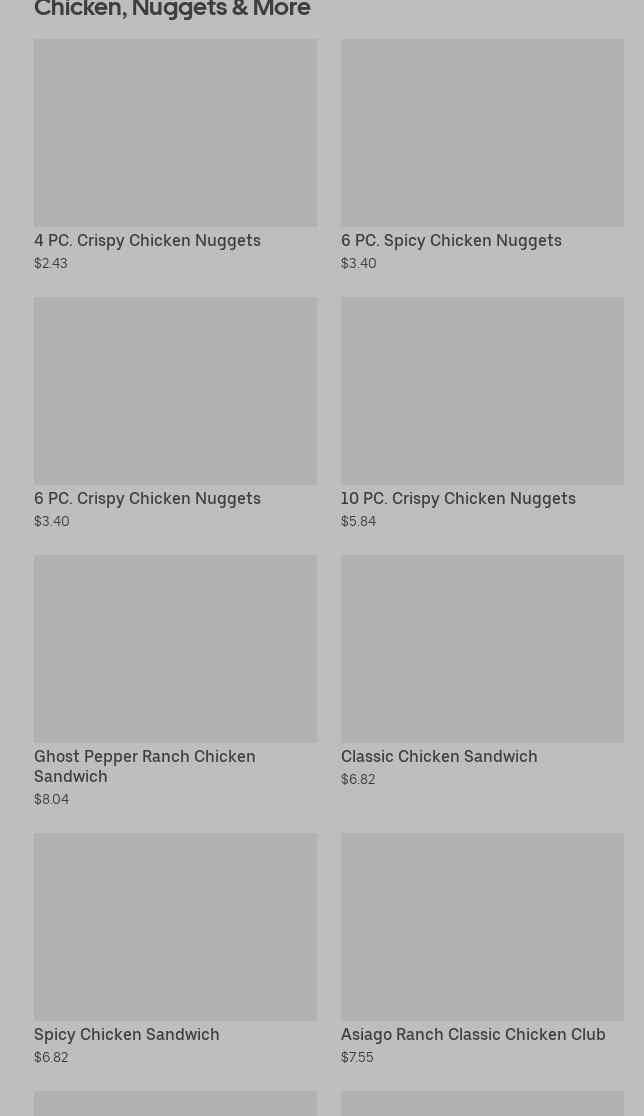The width and height of the screenshot is (644, 1116).
Task: Open the 4 PC. Crispy Chicken Nuggets item
Action: [x=175, y=155]
